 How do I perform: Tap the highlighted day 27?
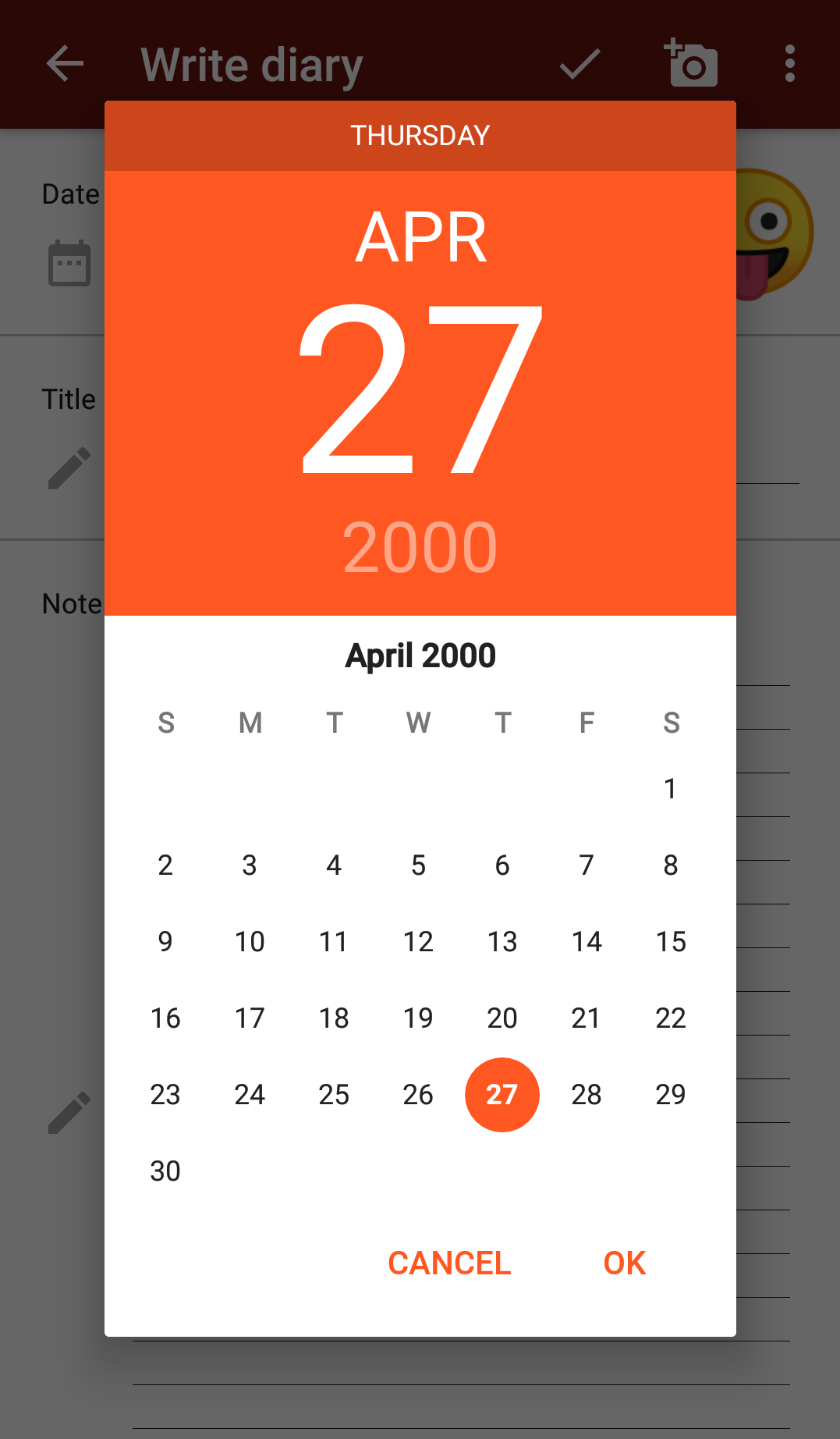click(x=502, y=1094)
